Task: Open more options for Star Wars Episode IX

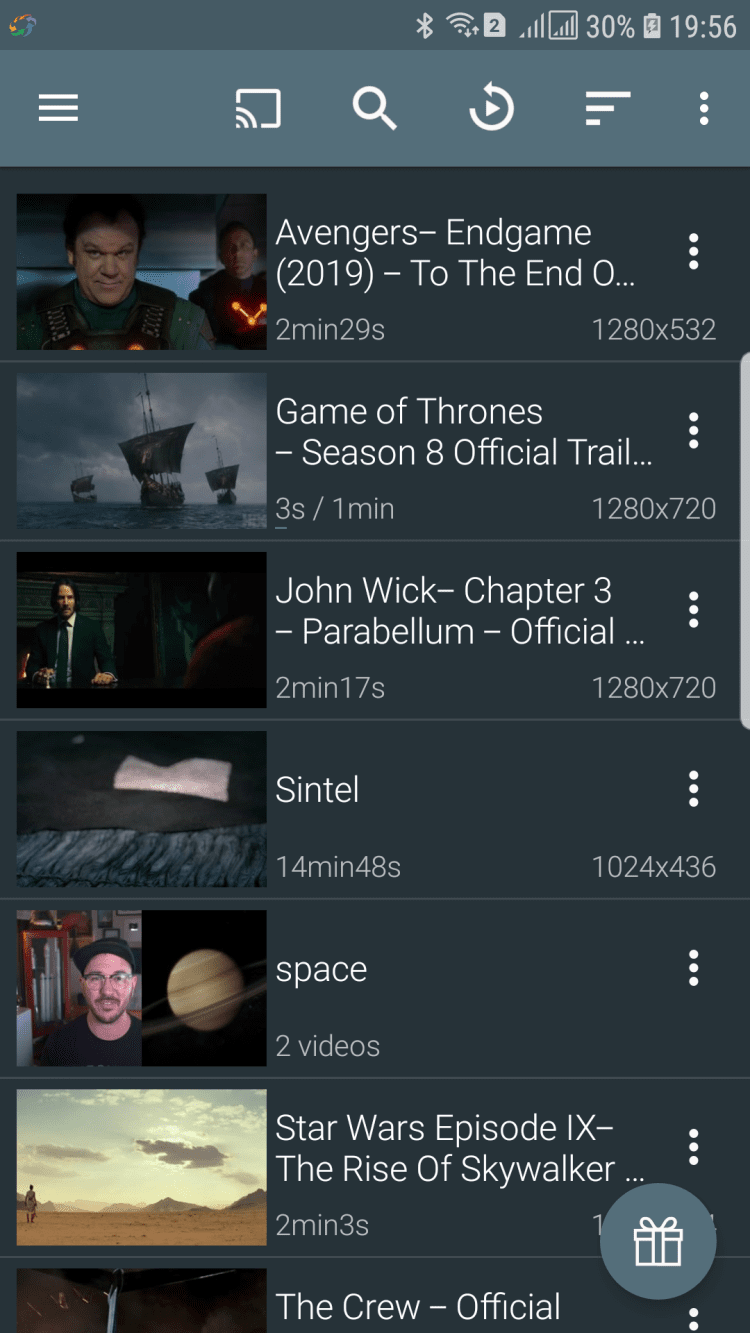Action: pyautogui.click(x=693, y=1146)
